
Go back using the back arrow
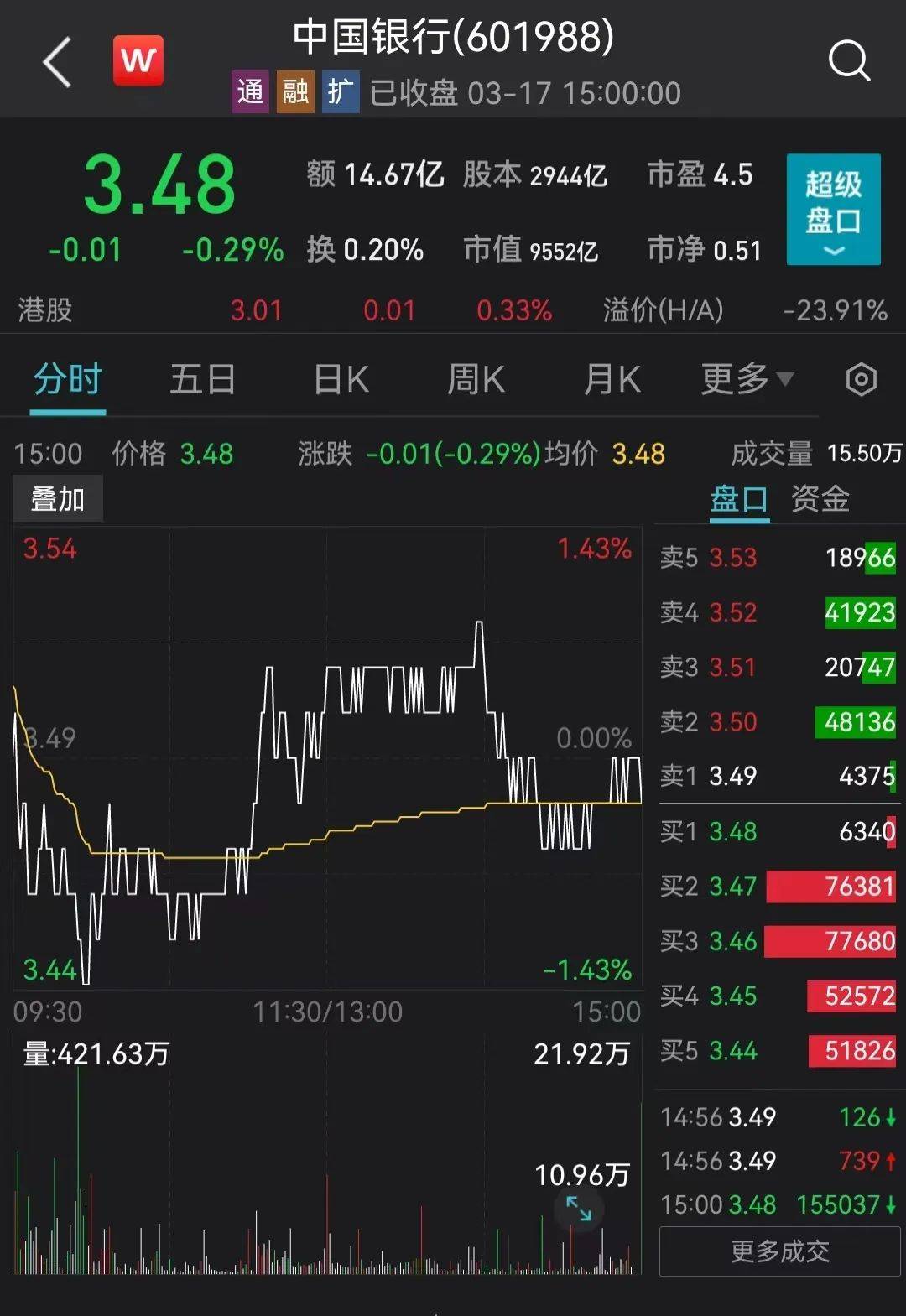[57, 62]
